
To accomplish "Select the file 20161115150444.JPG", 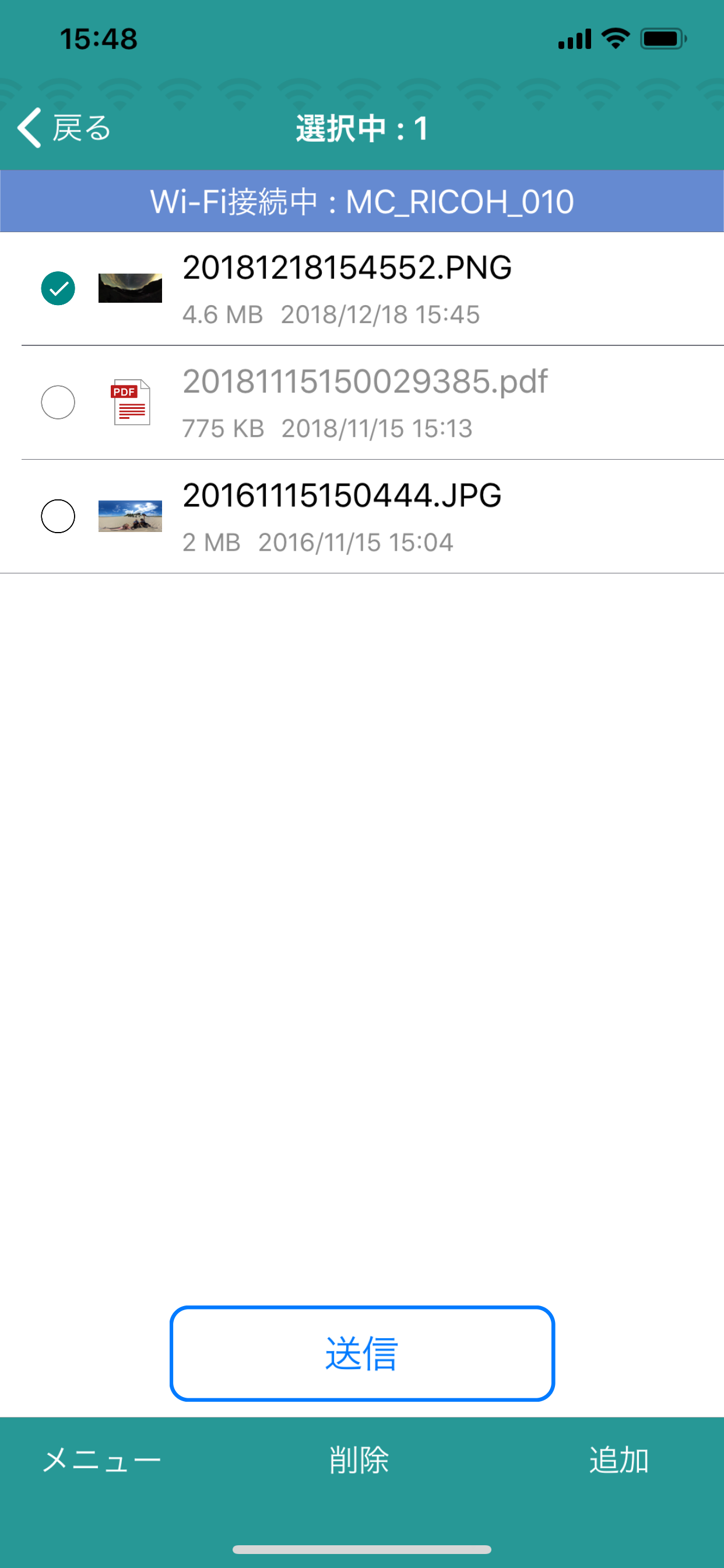I will (58, 516).
